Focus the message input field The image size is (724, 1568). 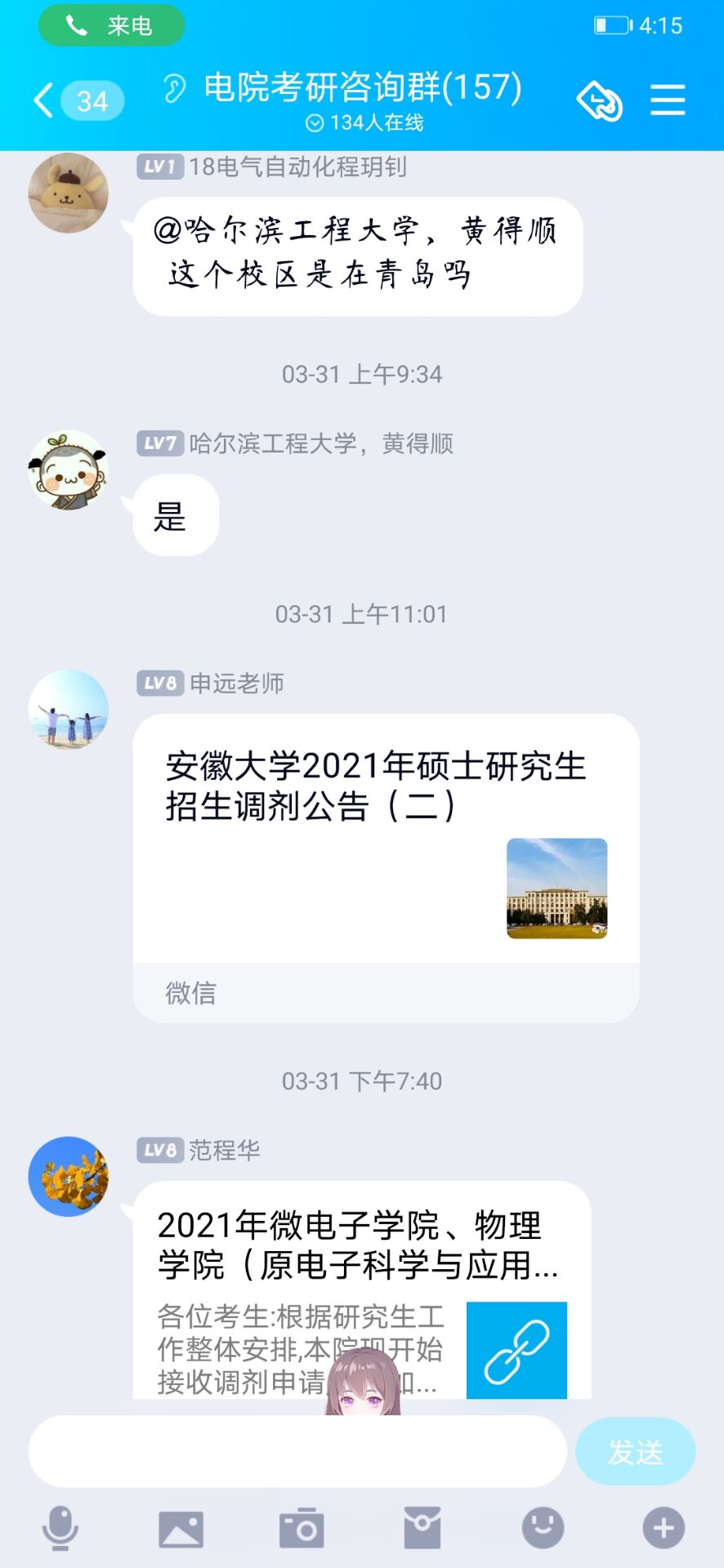click(297, 1451)
